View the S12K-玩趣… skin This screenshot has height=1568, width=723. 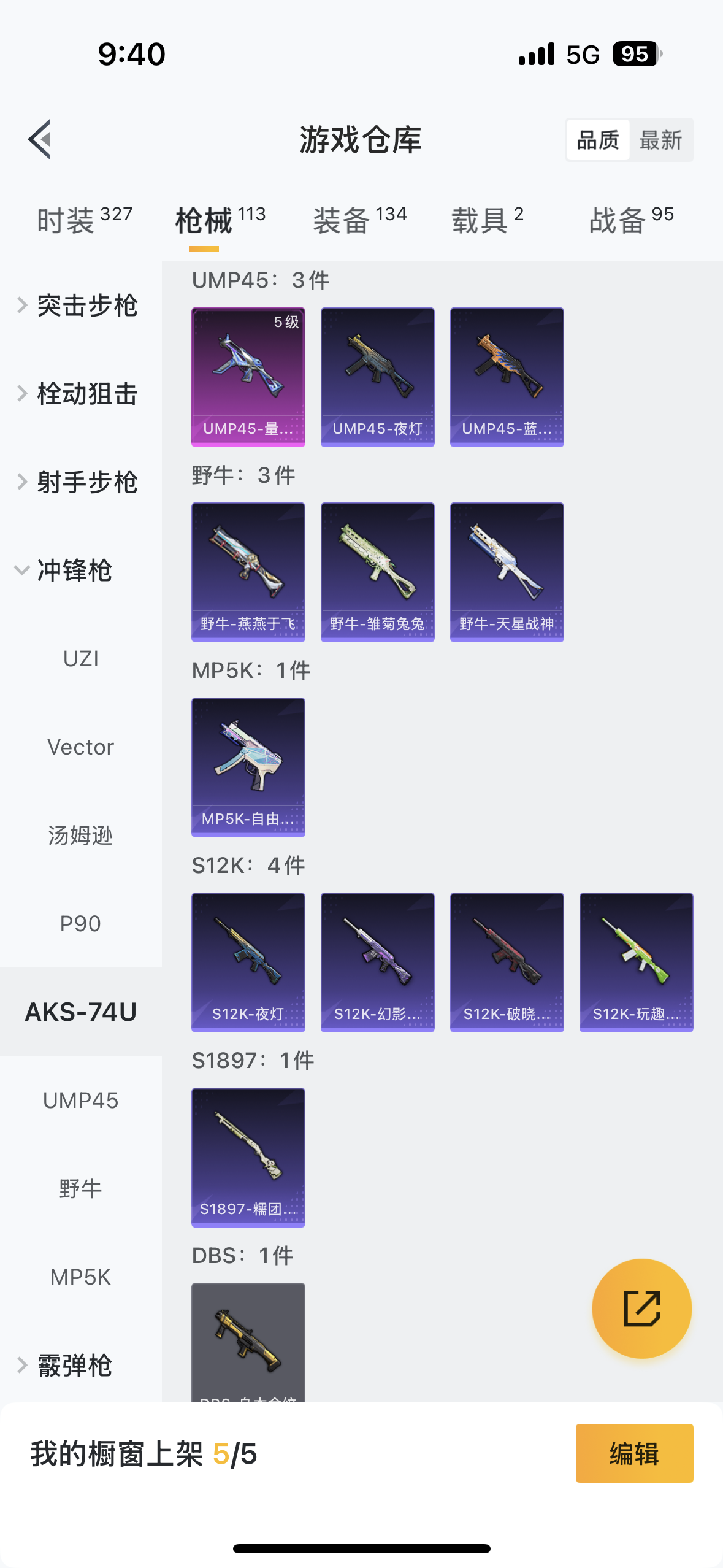click(x=637, y=962)
